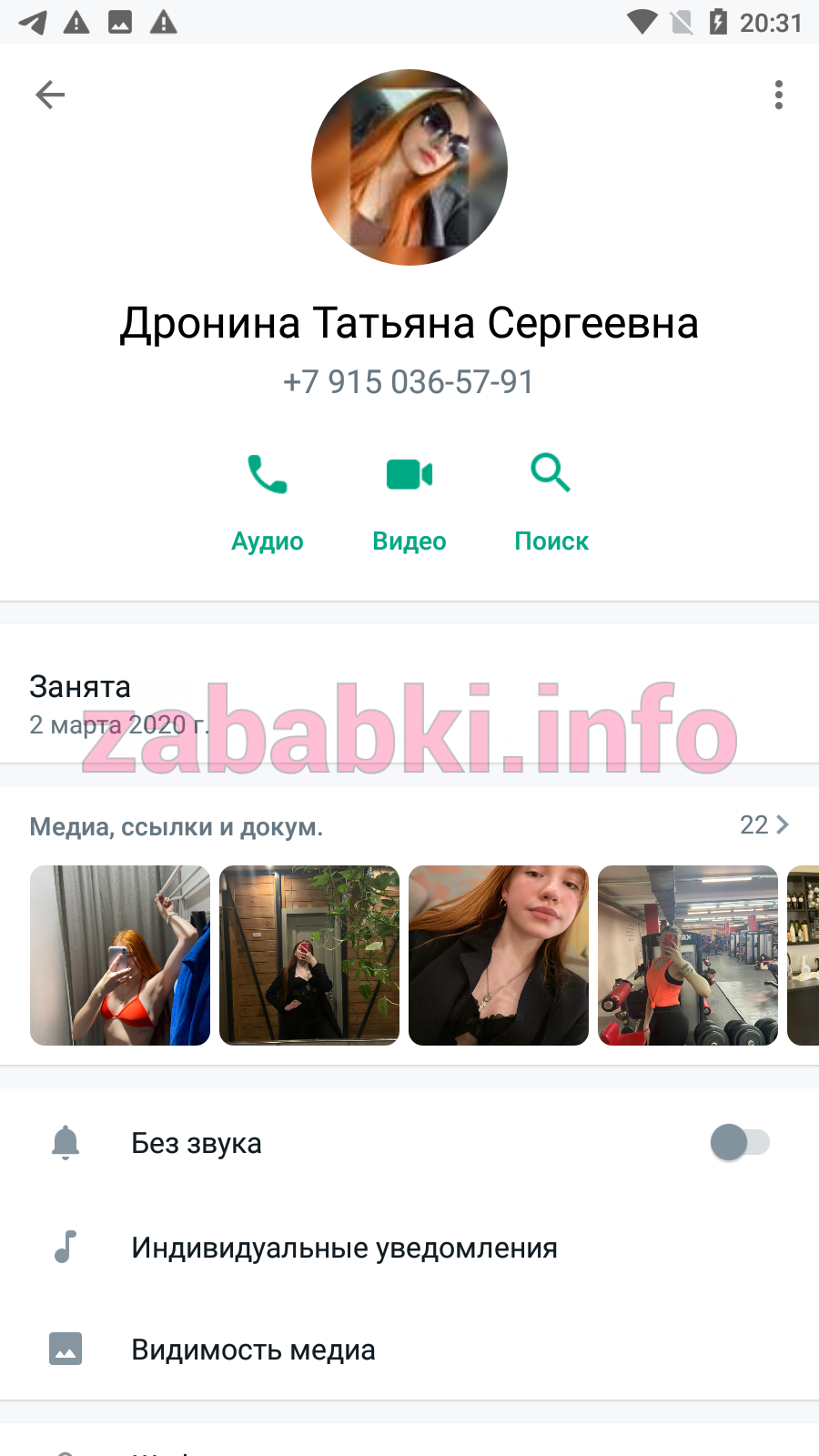Open Индивидуальные уведомления settings

tap(409, 1248)
